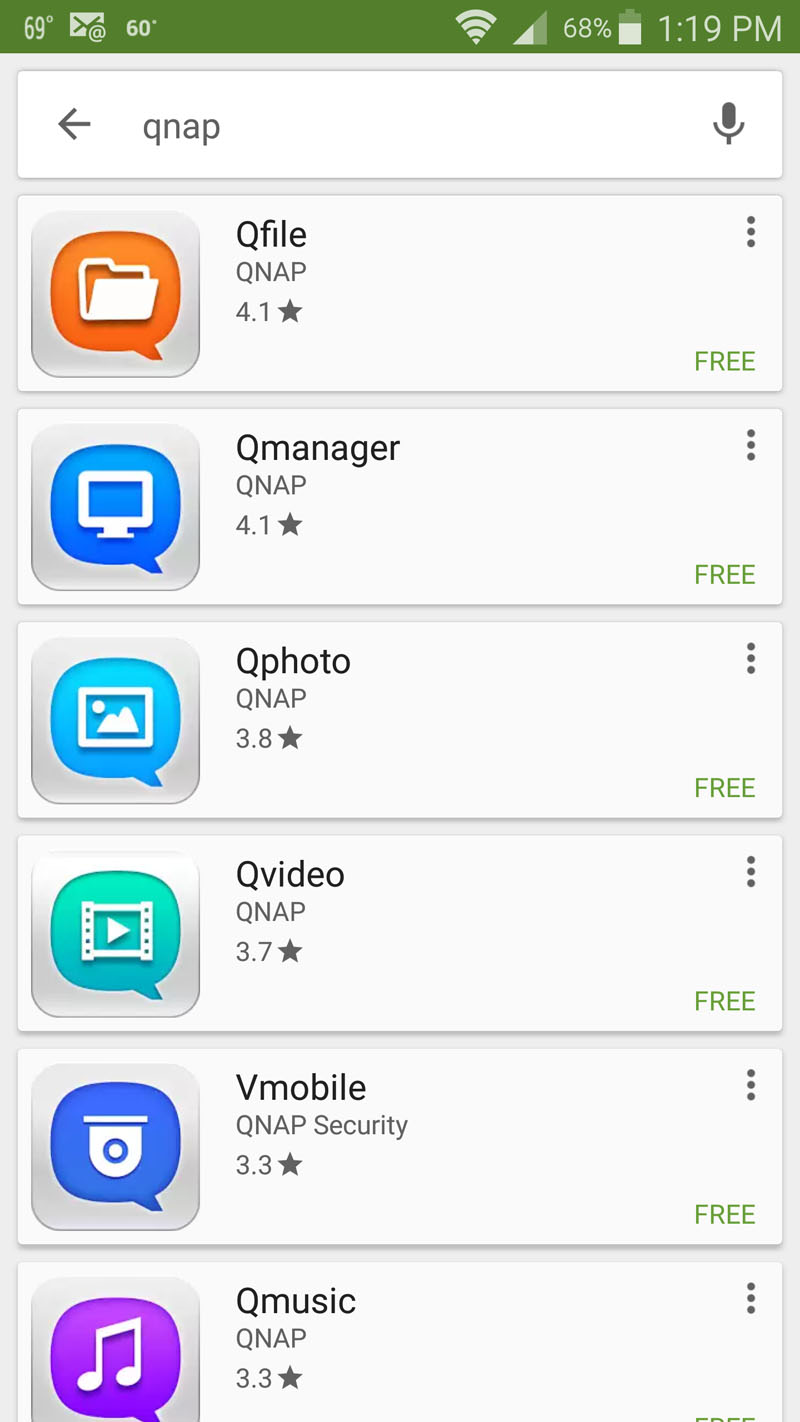Open options menu for Vmobile
The width and height of the screenshot is (800, 1422).
(x=750, y=1085)
